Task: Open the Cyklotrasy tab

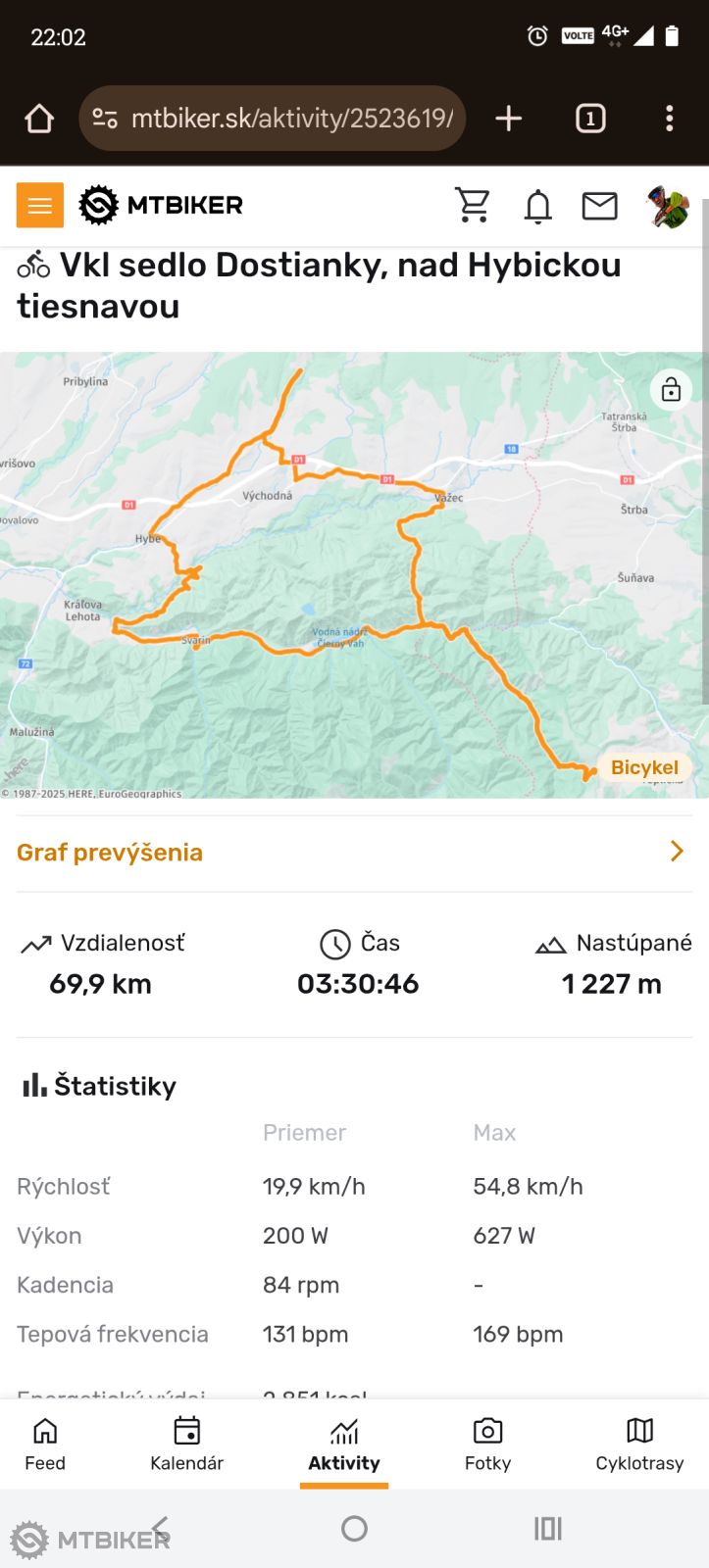Action: tap(639, 1444)
